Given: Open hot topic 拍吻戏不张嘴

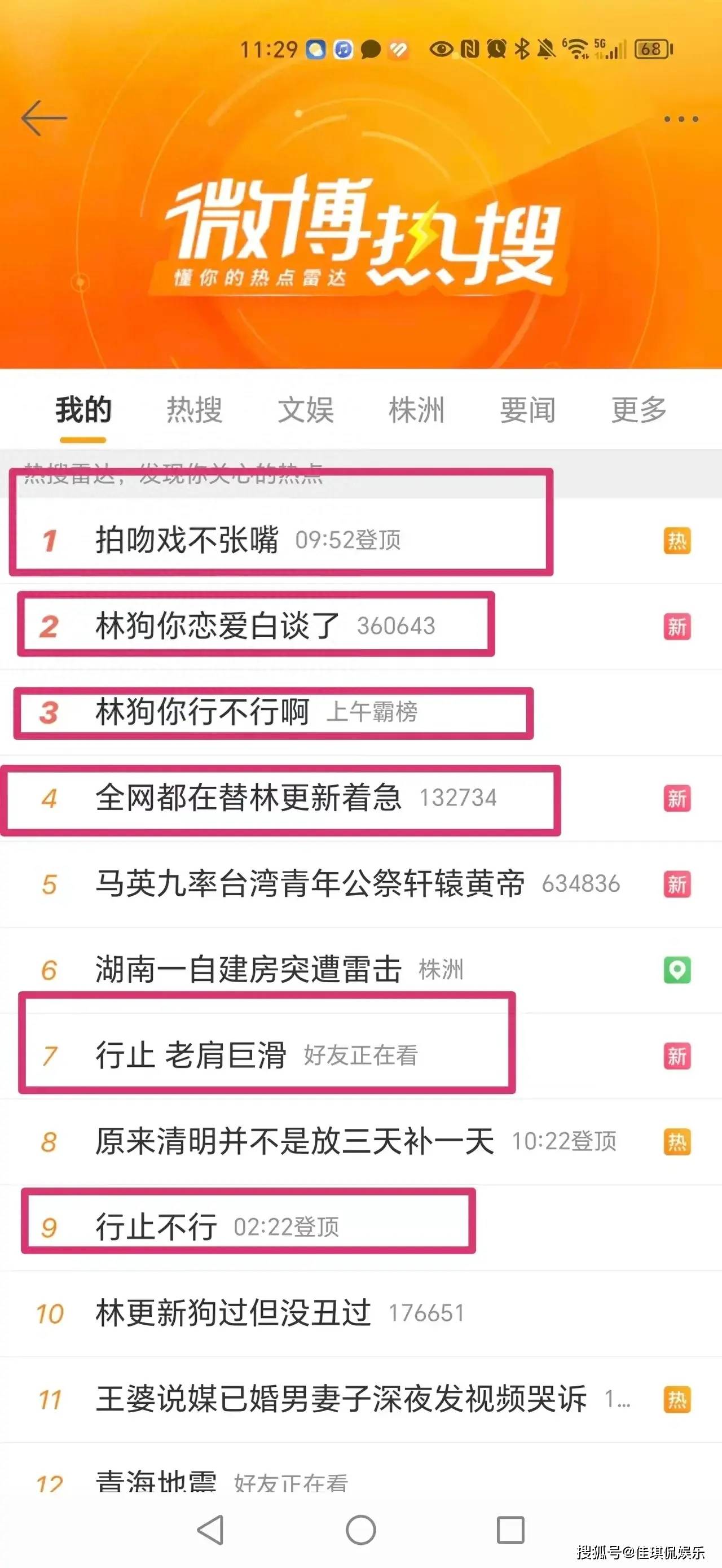Looking at the screenshot, I should coord(187,540).
